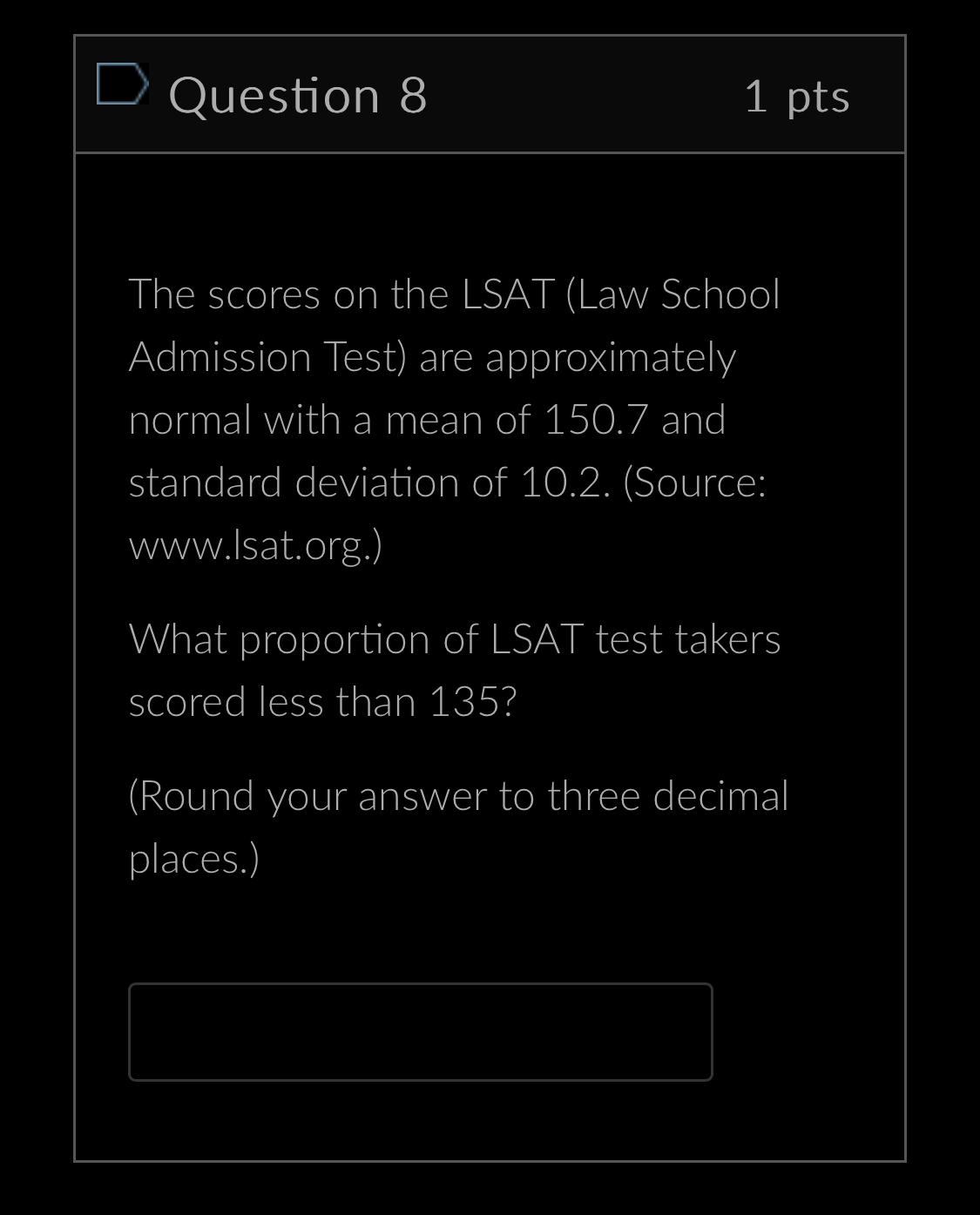Image resolution: width=980 pixels, height=1215 pixels.
Task: Click the question description about LSAT scores
Action: 453,418
